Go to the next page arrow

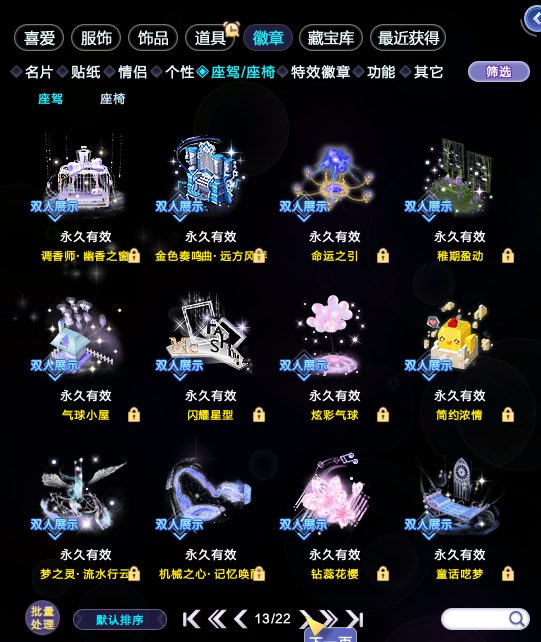(x=306, y=619)
